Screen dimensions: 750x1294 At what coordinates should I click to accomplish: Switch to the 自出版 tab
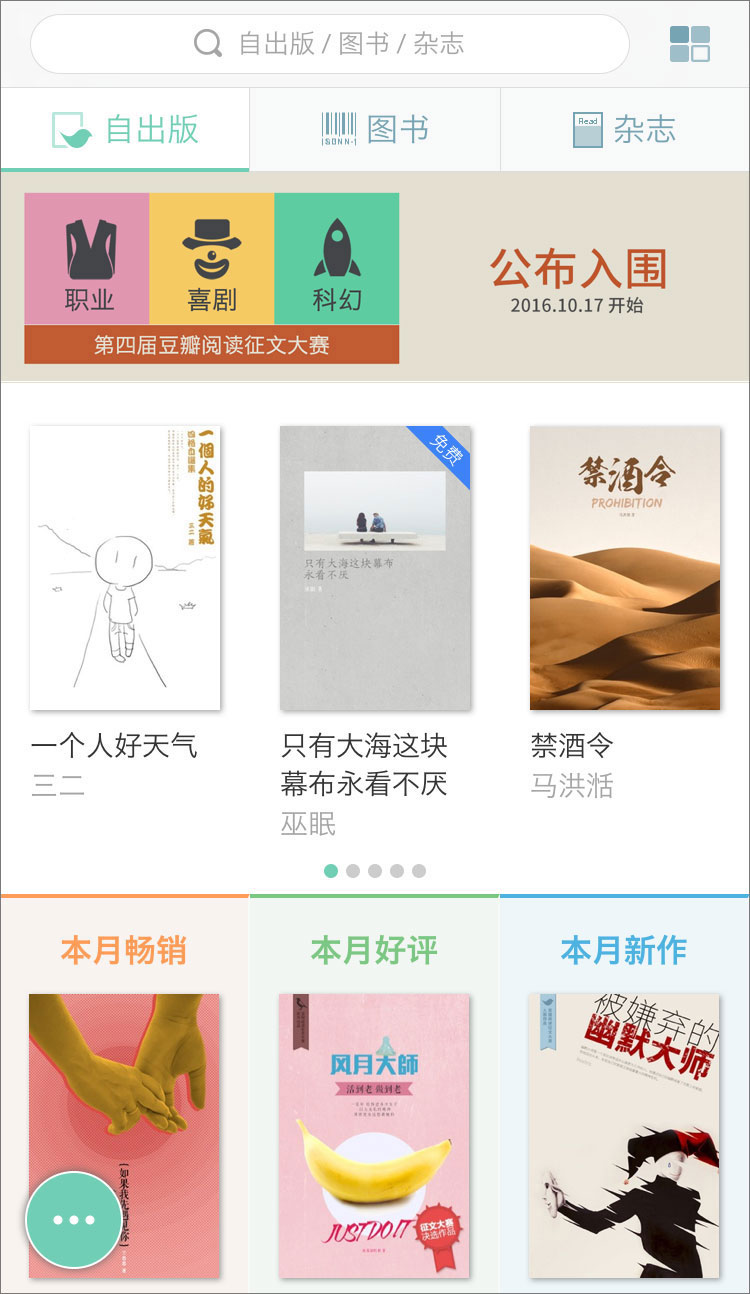pos(125,130)
